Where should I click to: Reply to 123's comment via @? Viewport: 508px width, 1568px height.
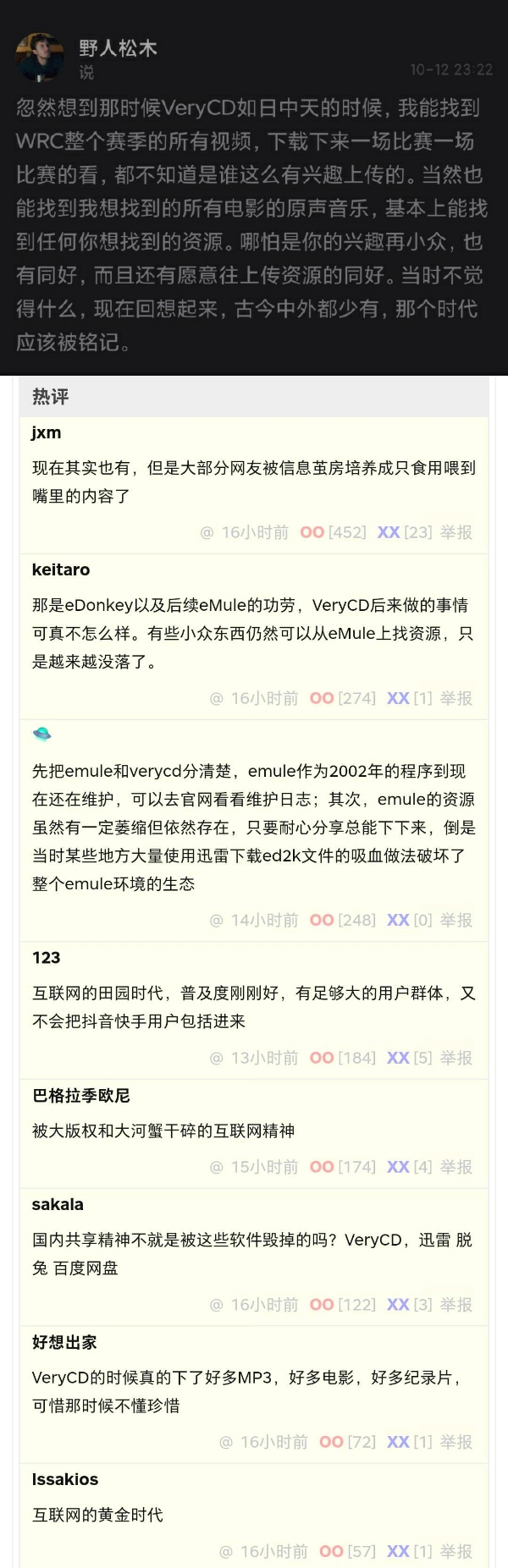tap(216, 1058)
